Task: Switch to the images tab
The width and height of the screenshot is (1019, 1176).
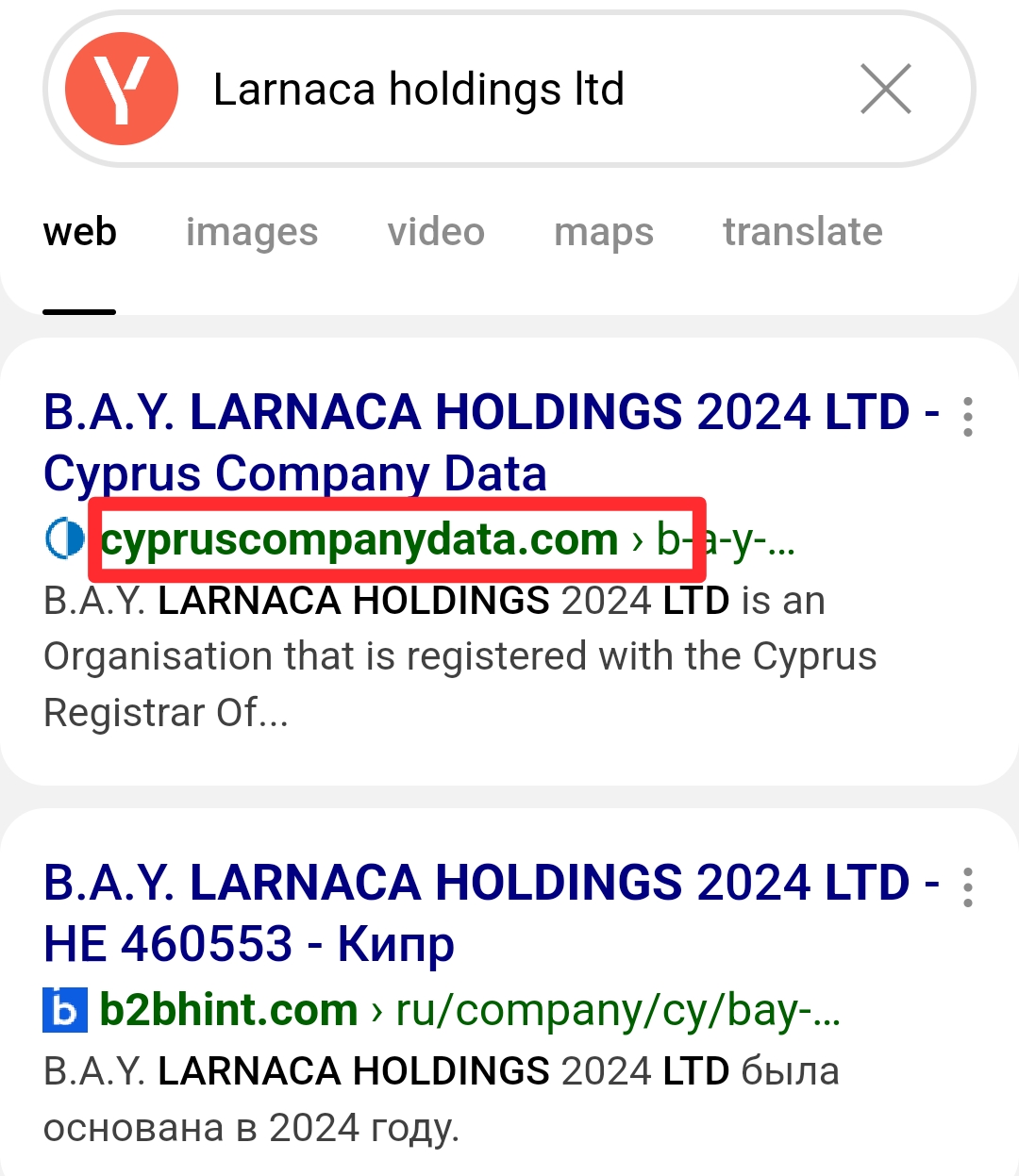Action: 252,232
